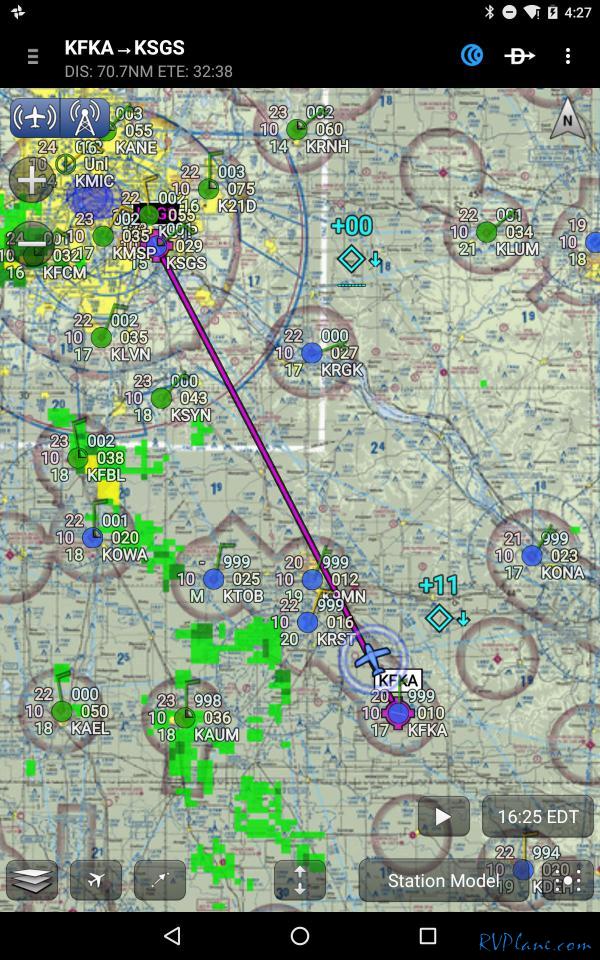The width and height of the screenshot is (600, 960).
Task: Tap the route line tool button
Action: tap(160, 880)
